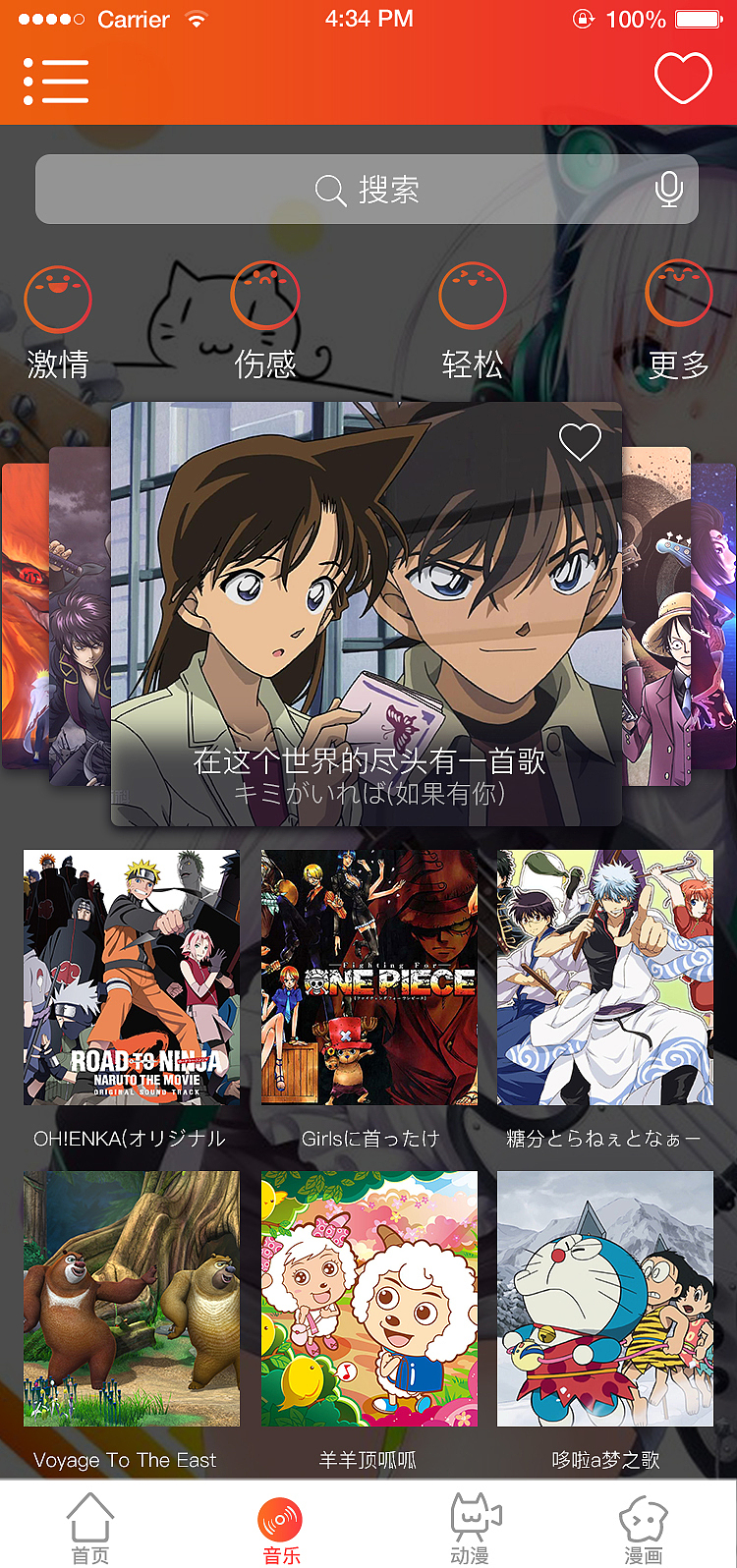Image resolution: width=737 pixels, height=1568 pixels.
Task: Show 更多 mood categories
Action: coord(679,321)
